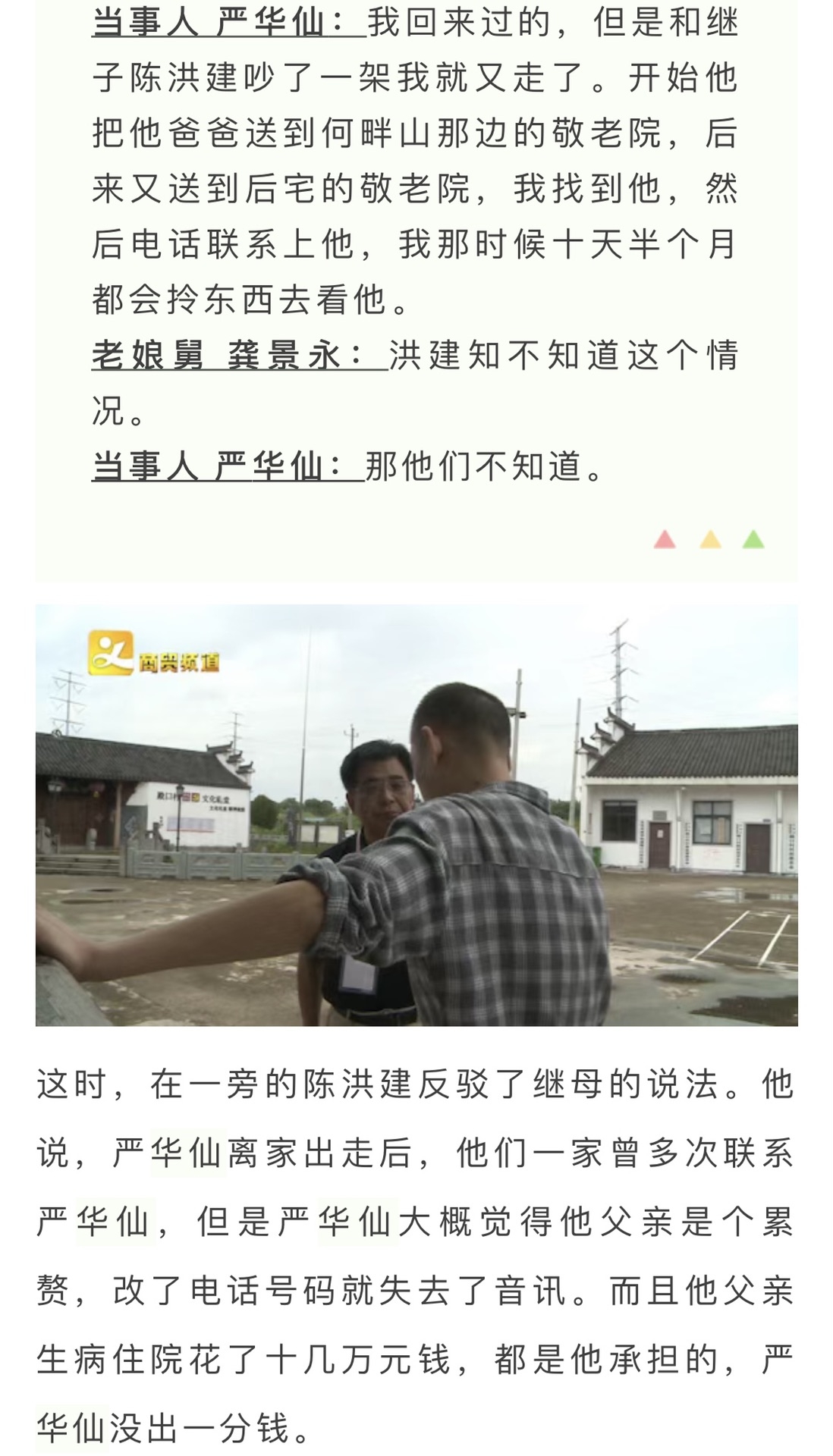Open the news photo of two men talking

point(416,814)
